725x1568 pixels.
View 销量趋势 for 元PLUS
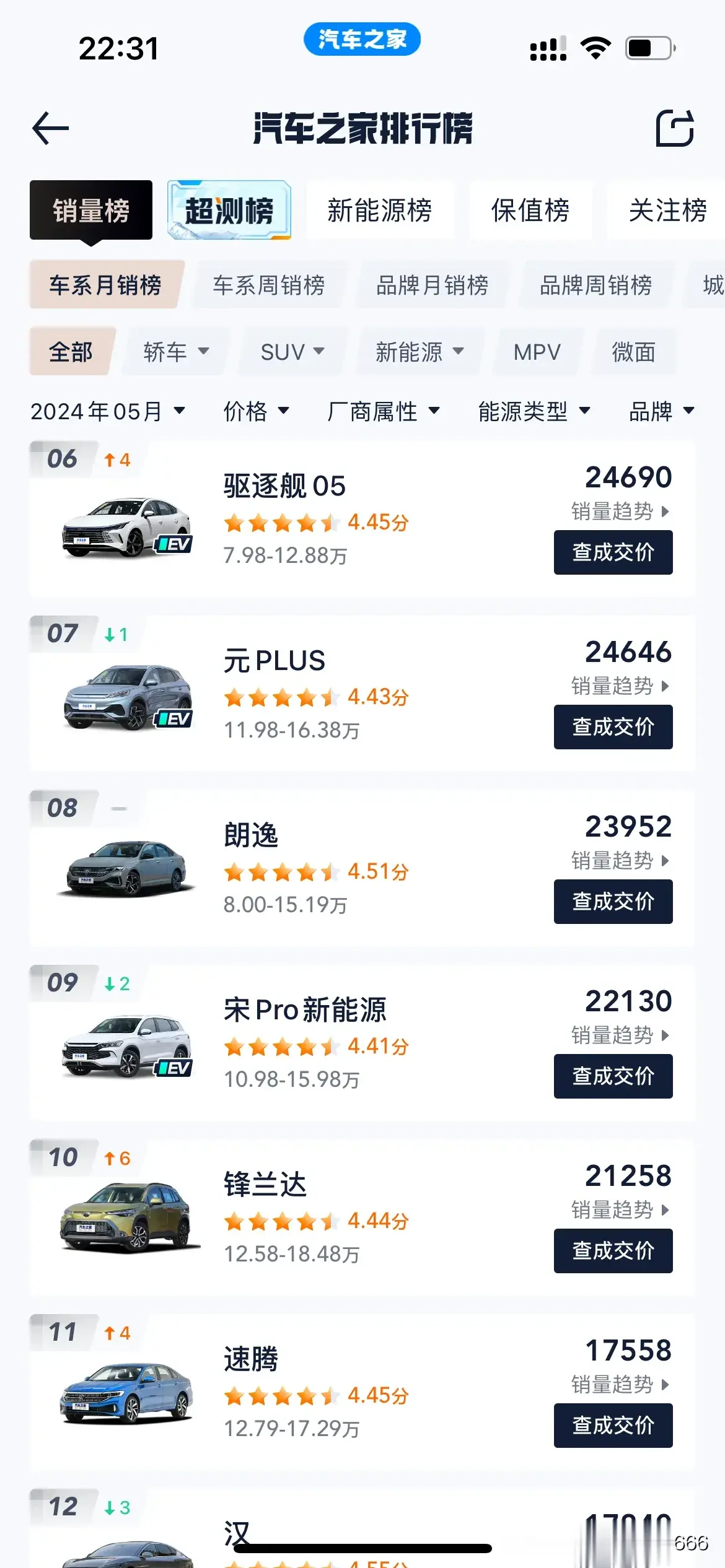click(x=620, y=686)
